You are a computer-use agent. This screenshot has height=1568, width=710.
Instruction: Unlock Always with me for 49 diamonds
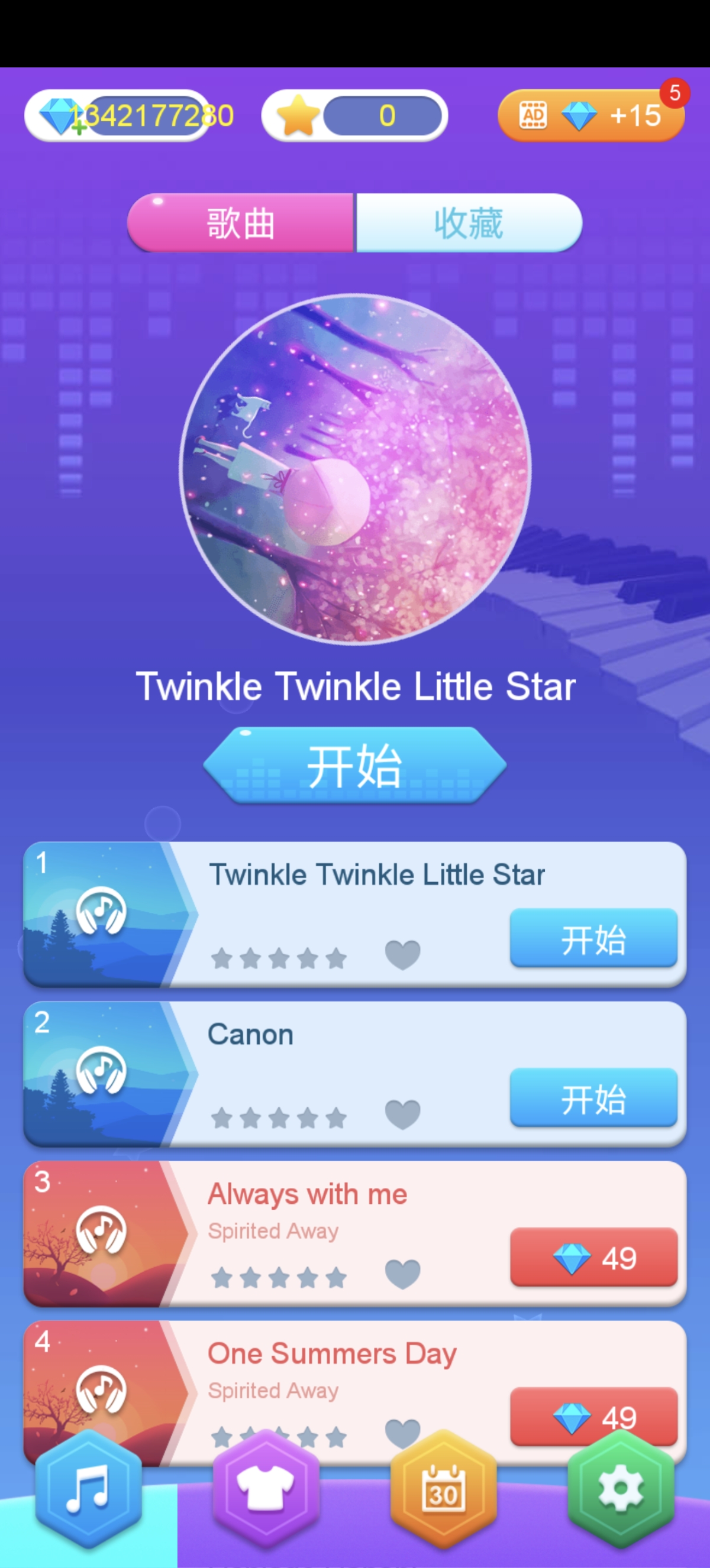(593, 1257)
